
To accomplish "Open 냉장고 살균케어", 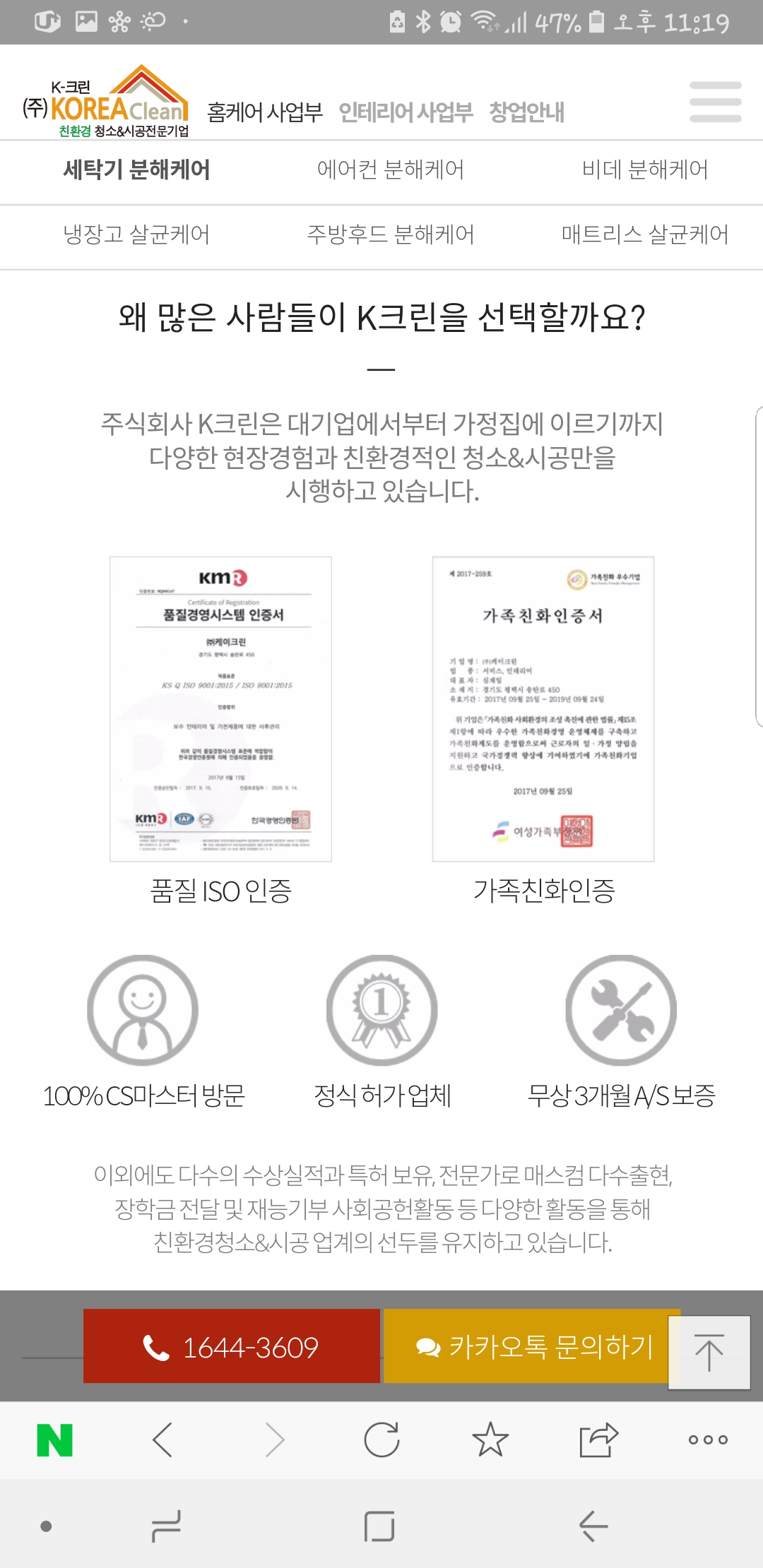I will click(x=136, y=234).
